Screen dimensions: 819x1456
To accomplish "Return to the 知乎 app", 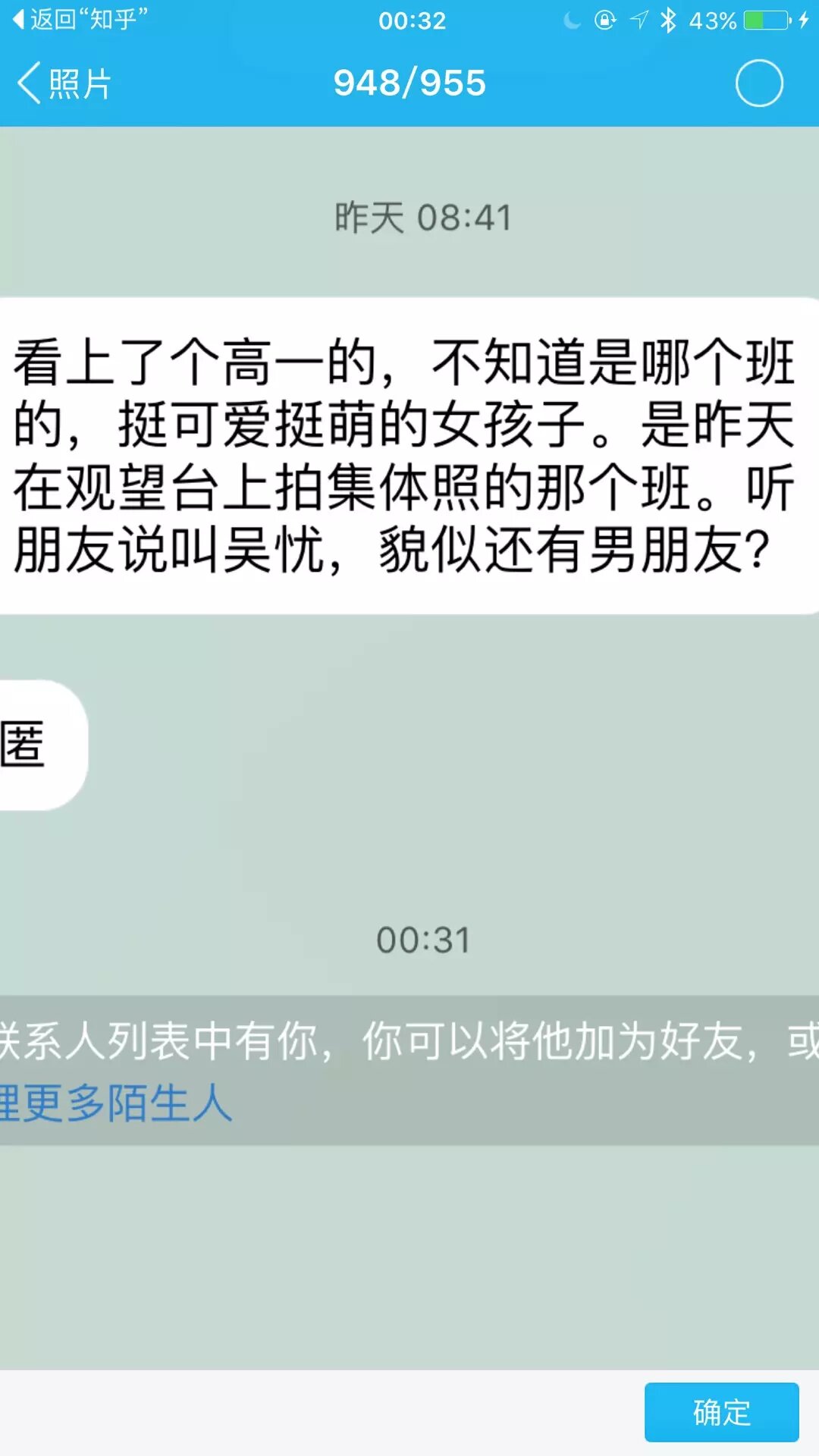I will 80,19.
